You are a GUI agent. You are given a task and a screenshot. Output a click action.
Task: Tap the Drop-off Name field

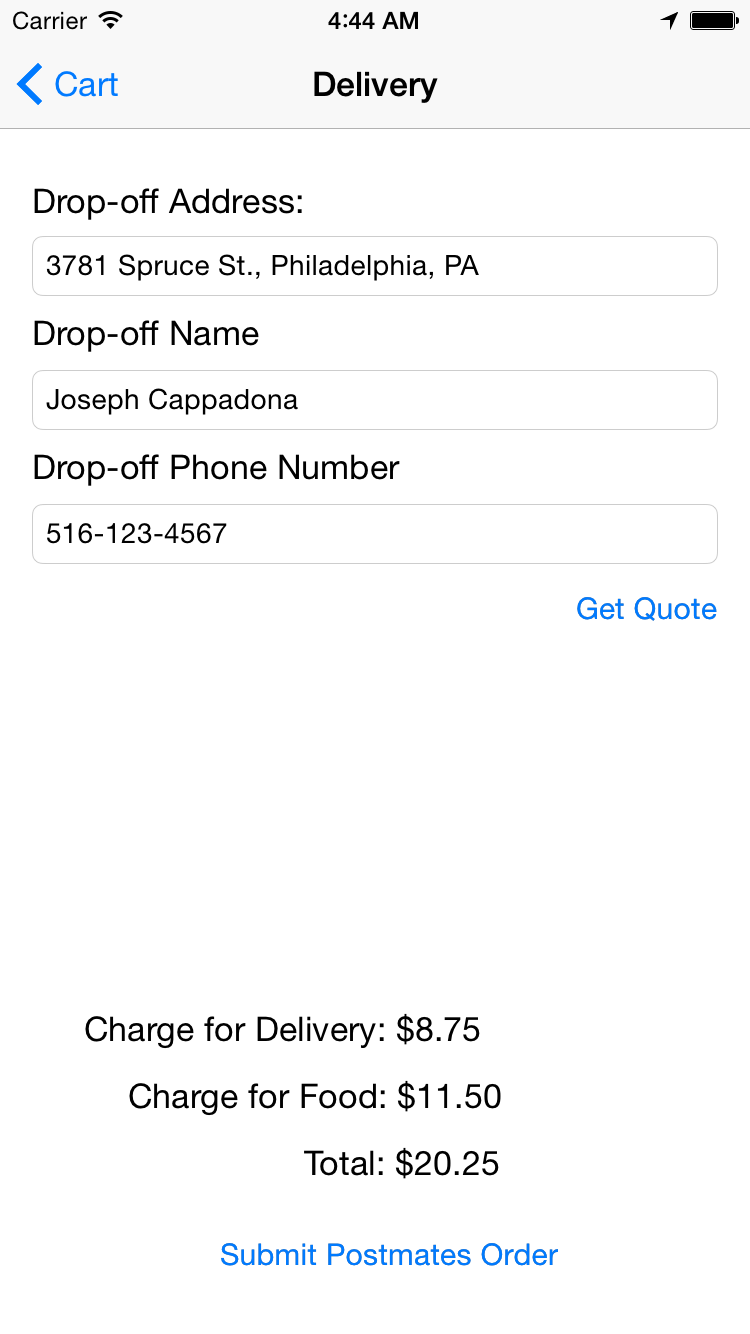(374, 400)
